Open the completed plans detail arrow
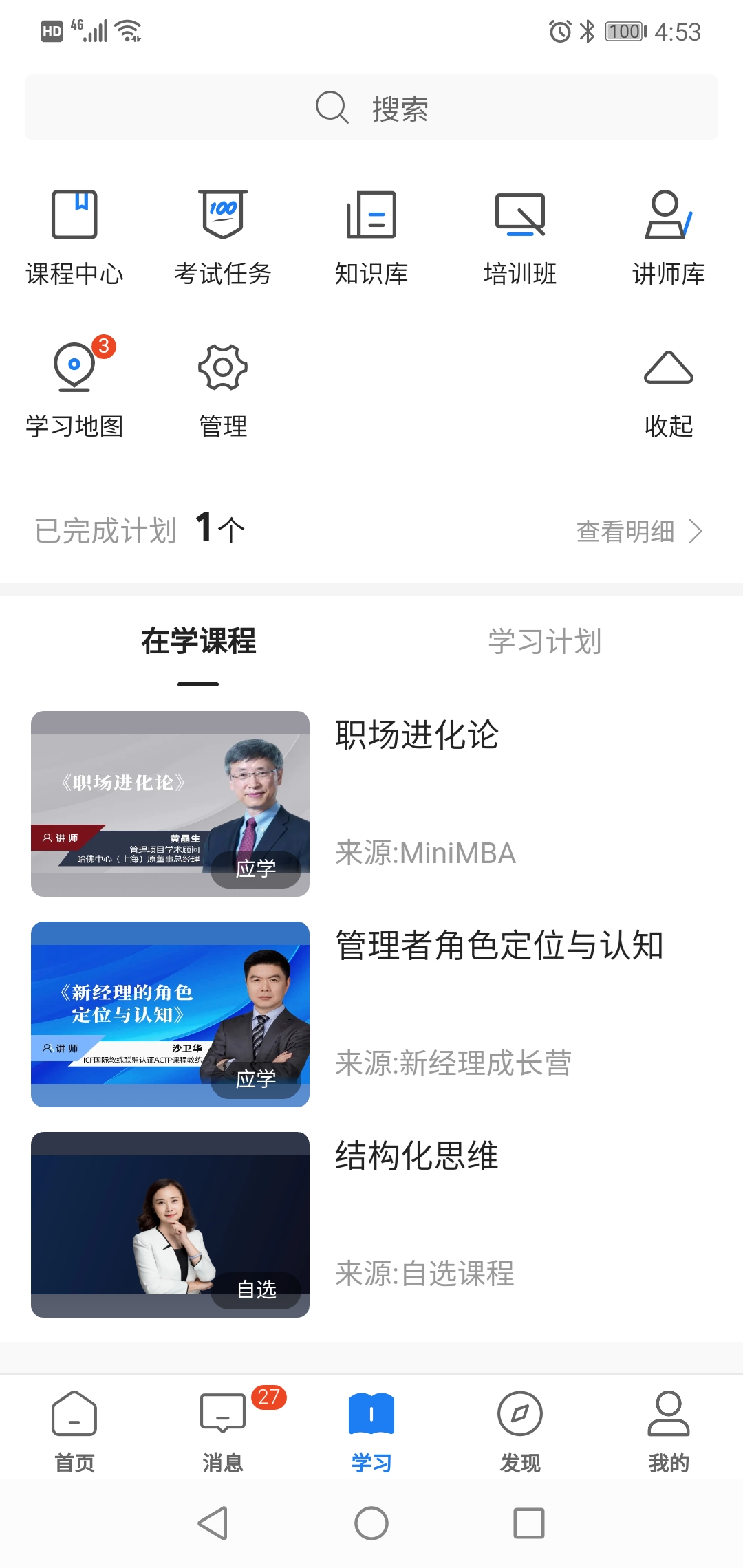This screenshot has width=743, height=1568. pos(696,531)
